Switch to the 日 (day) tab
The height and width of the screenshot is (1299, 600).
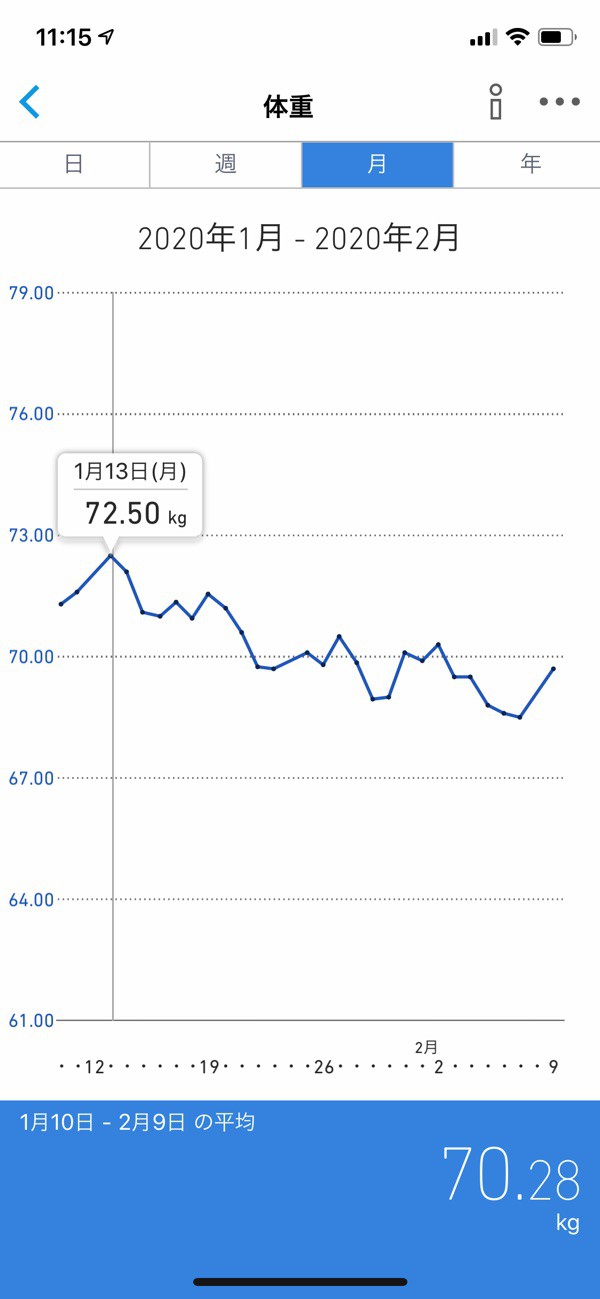[x=75, y=164]
